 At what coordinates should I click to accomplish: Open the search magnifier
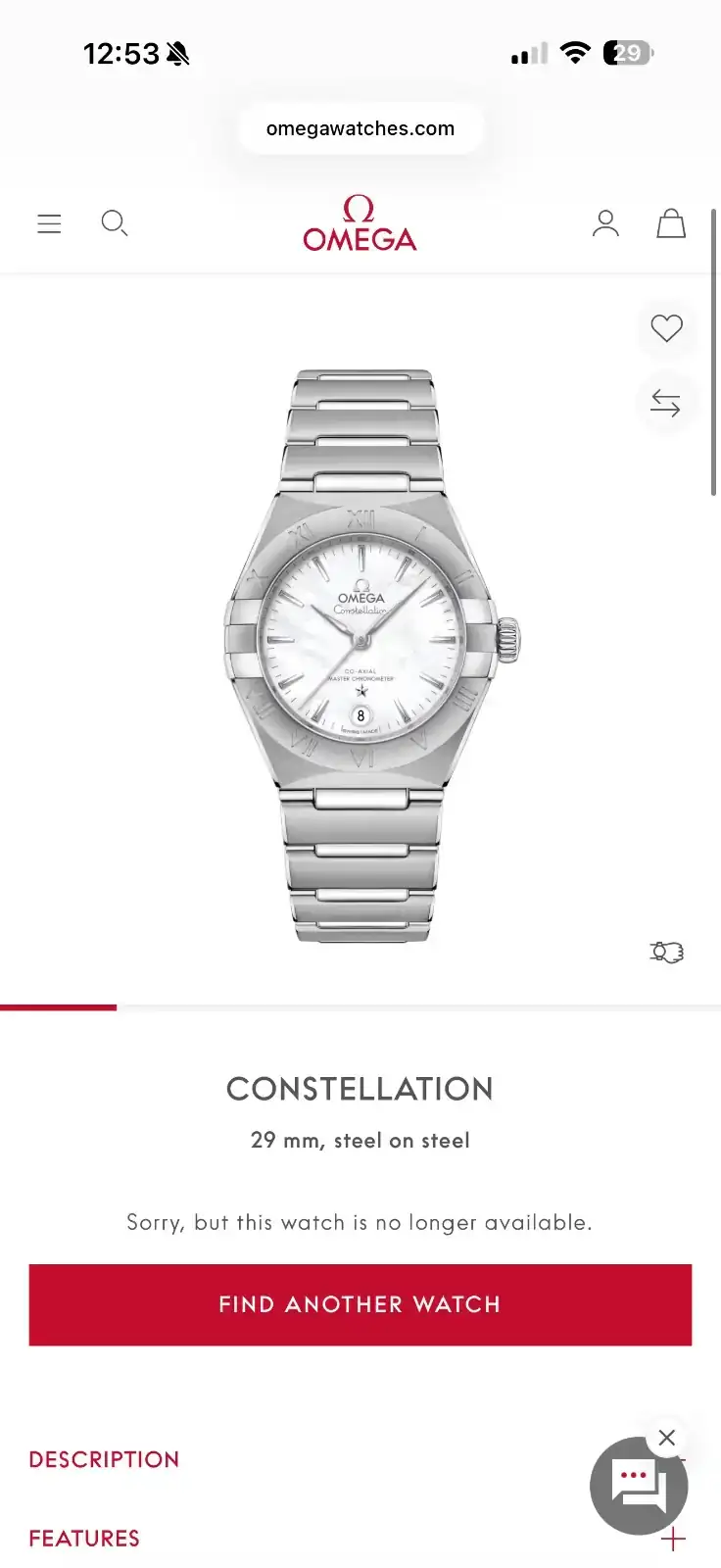(115, 223)
